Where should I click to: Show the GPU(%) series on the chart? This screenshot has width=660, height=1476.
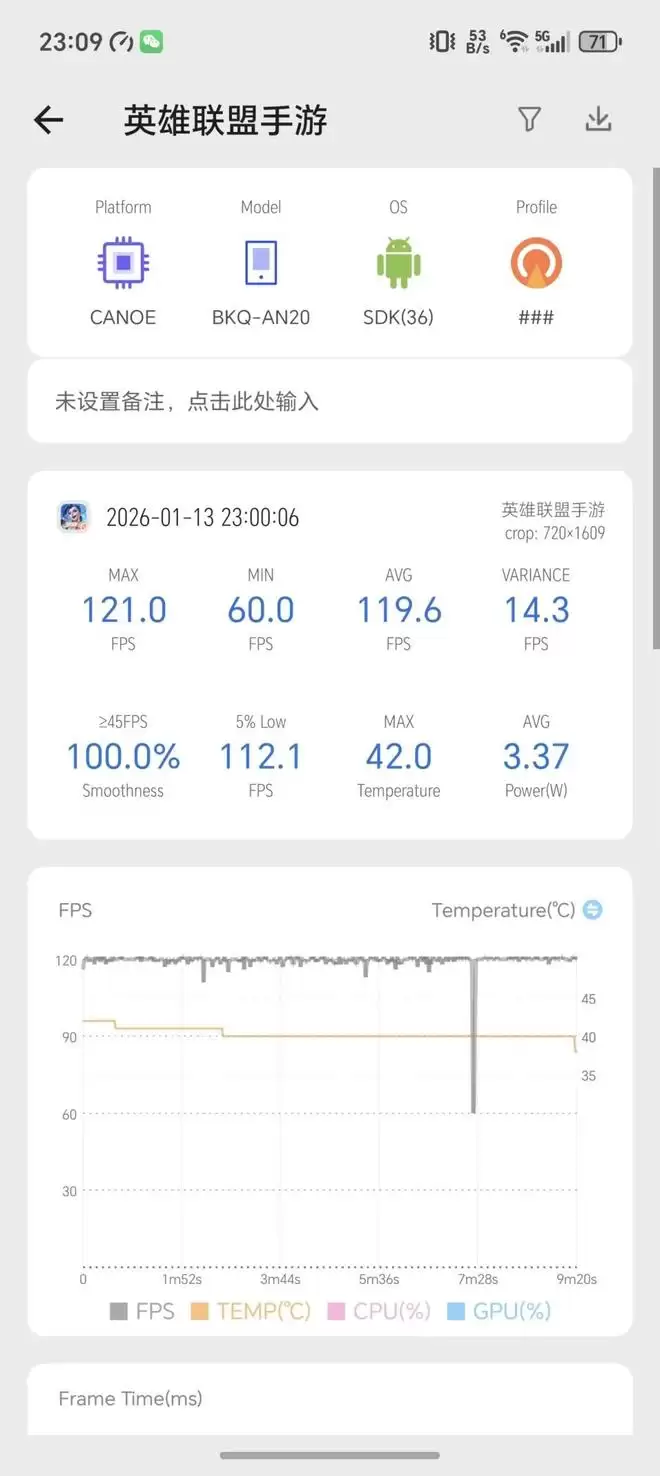(x=499, y=1311)
